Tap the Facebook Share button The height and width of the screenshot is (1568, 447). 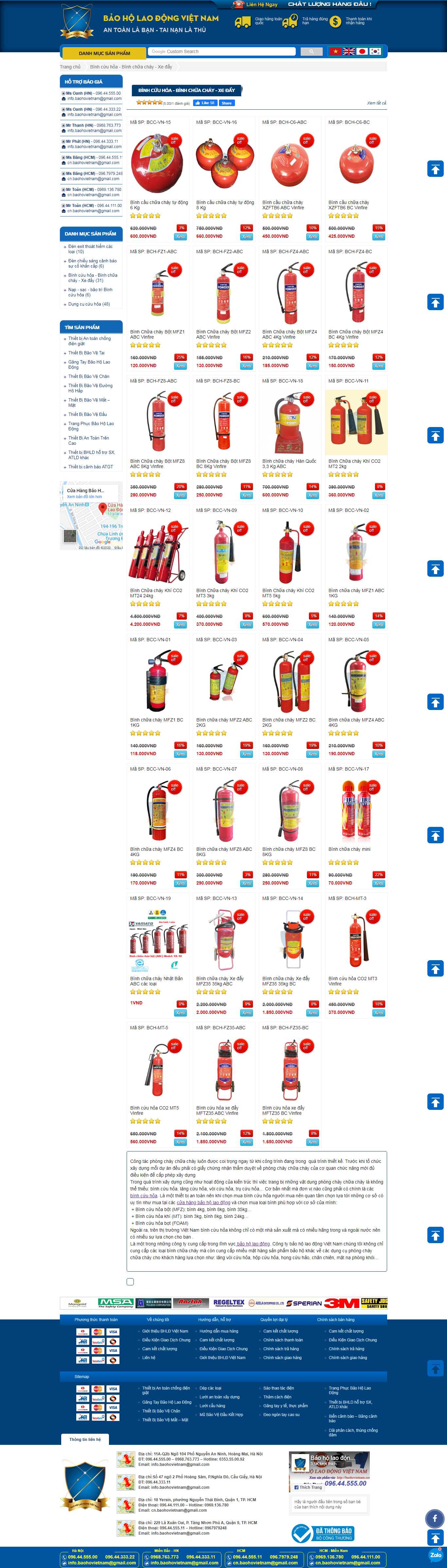[x=226, y=103]
